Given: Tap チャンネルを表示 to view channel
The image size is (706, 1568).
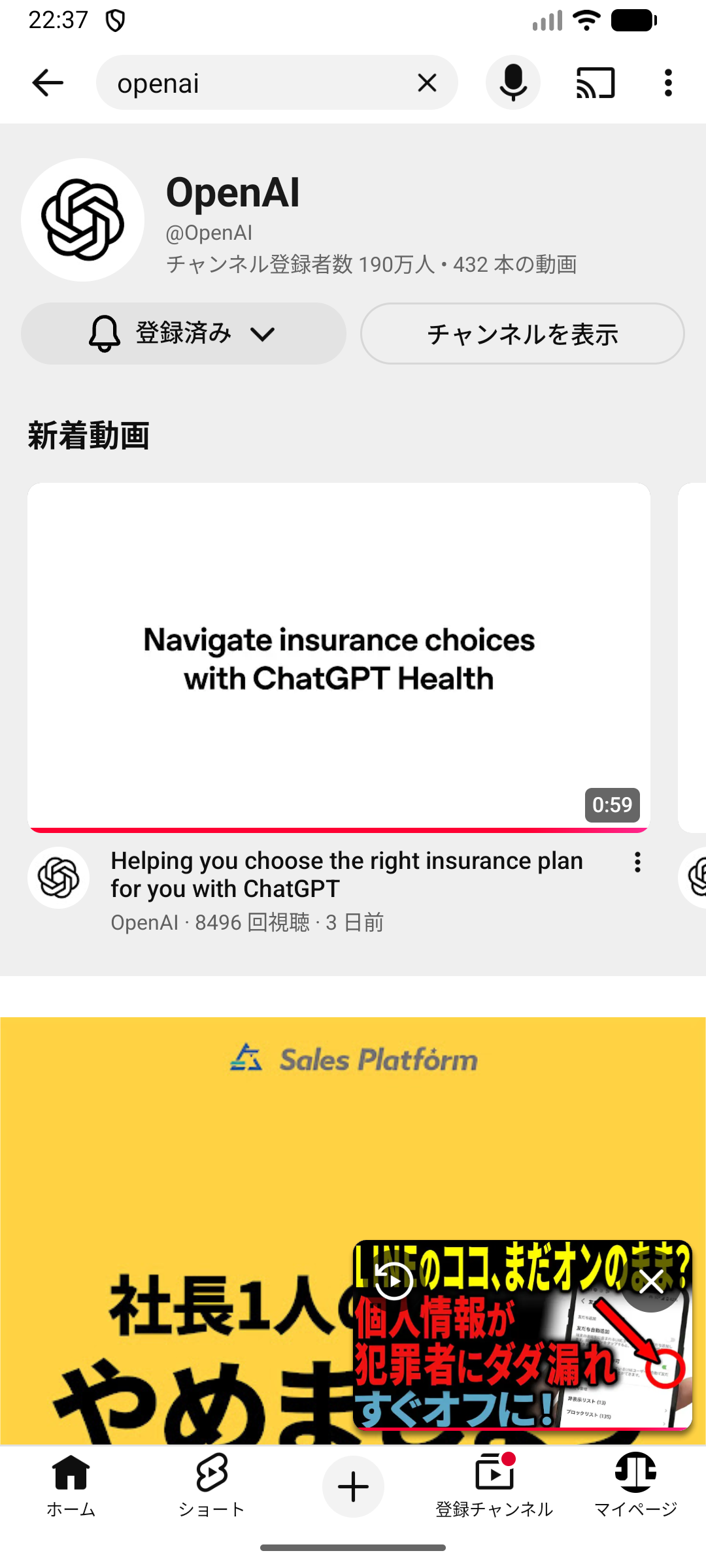Looking at the screenshot, I should point(522,334).
